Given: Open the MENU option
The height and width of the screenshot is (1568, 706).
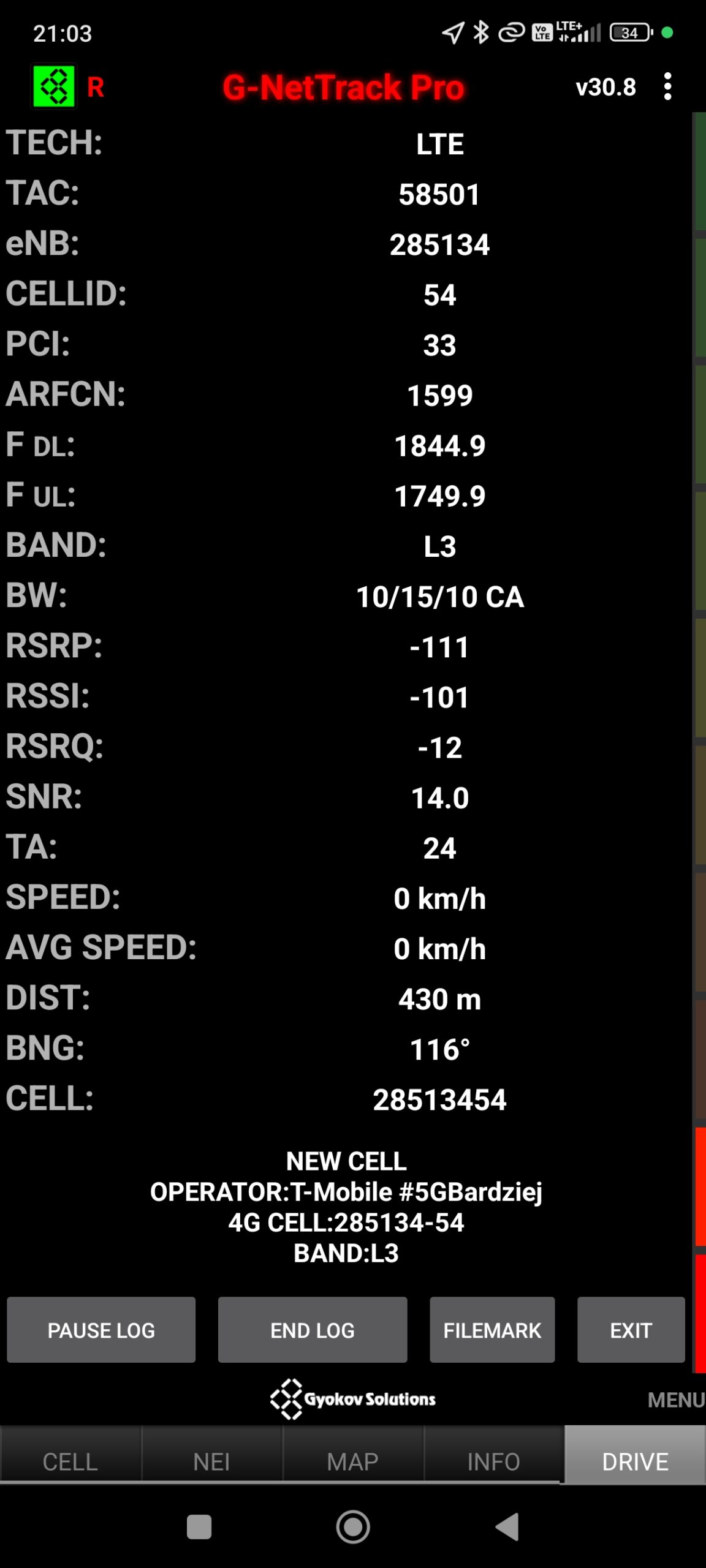Looking at the screenshot, I should coord(675,1400).
